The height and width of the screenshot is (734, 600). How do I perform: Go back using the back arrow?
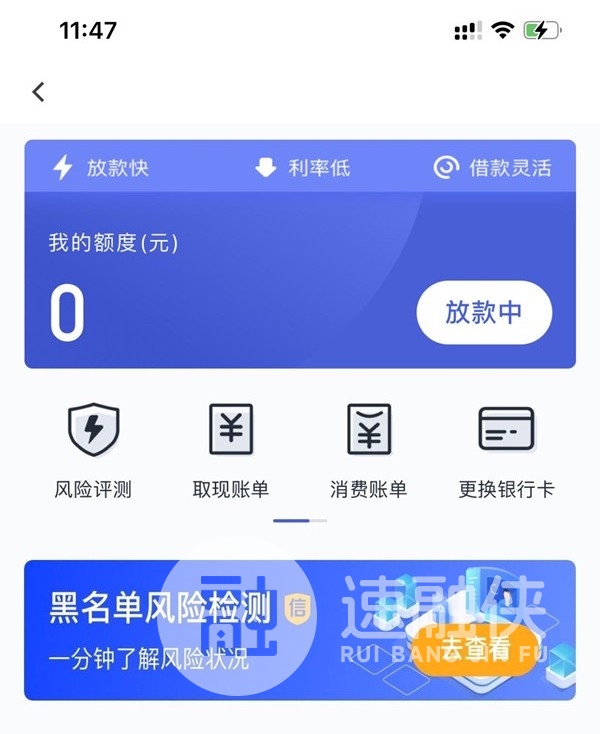click(39, 92)
